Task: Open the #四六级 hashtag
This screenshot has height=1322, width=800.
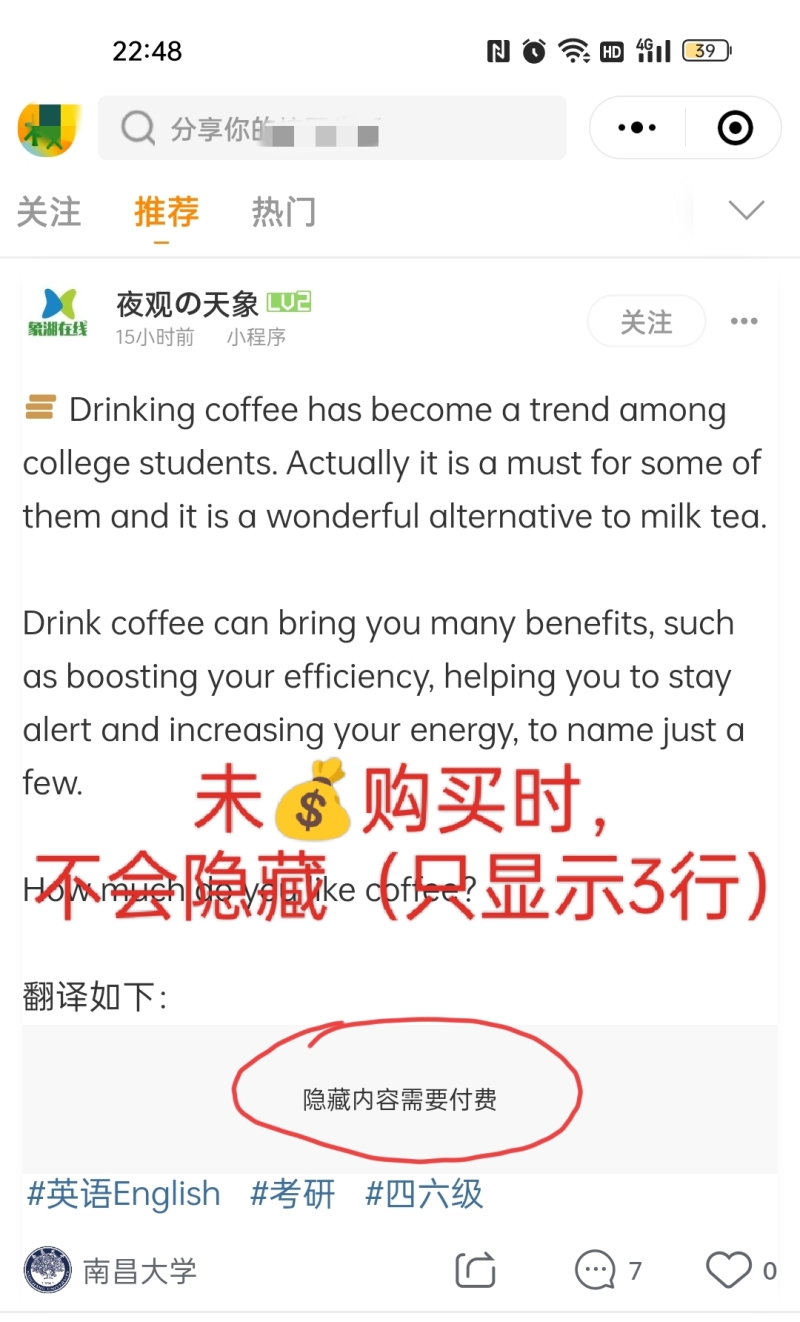Action: [x=424, y=1194]
